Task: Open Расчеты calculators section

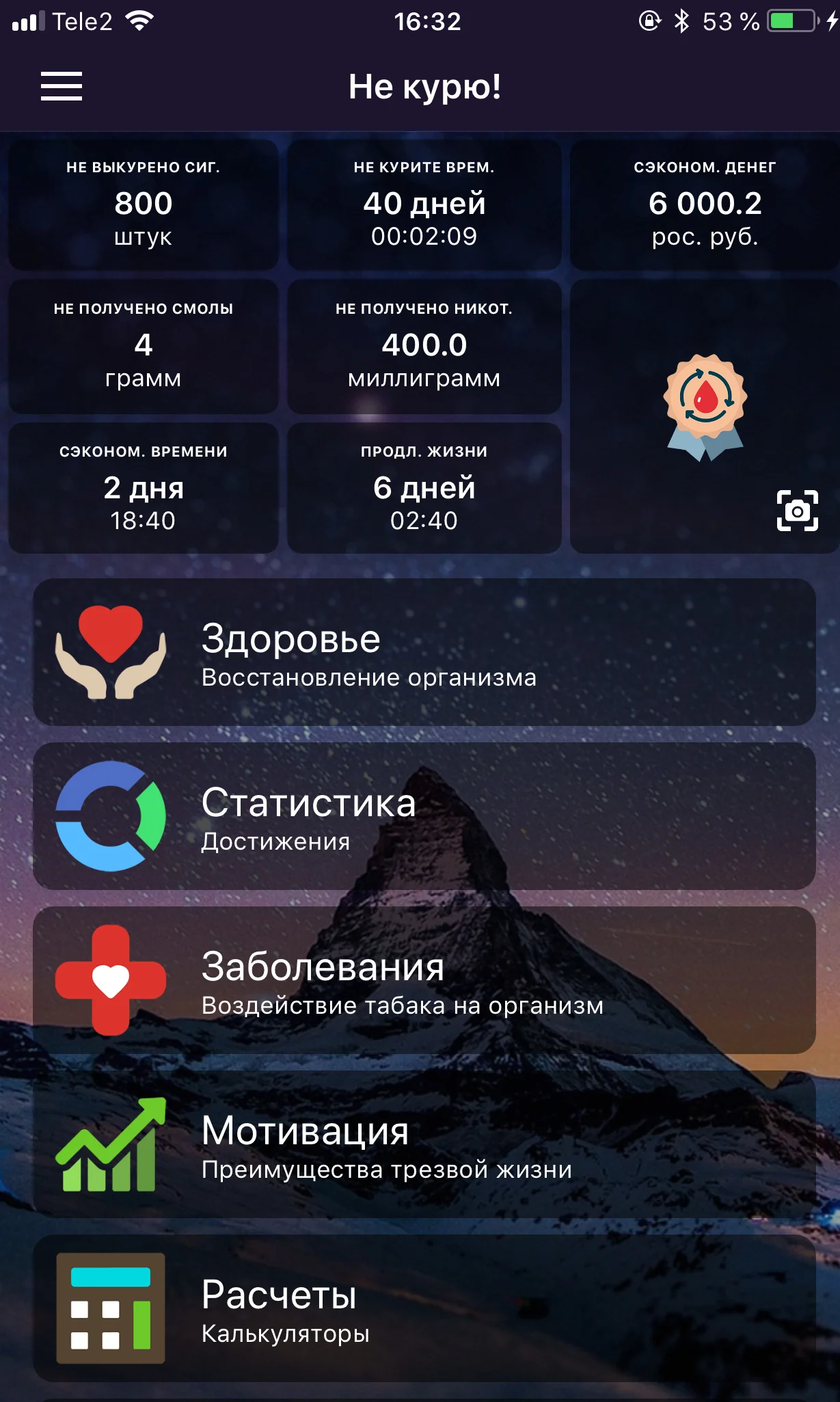Action: click(x=424, y=1310)
